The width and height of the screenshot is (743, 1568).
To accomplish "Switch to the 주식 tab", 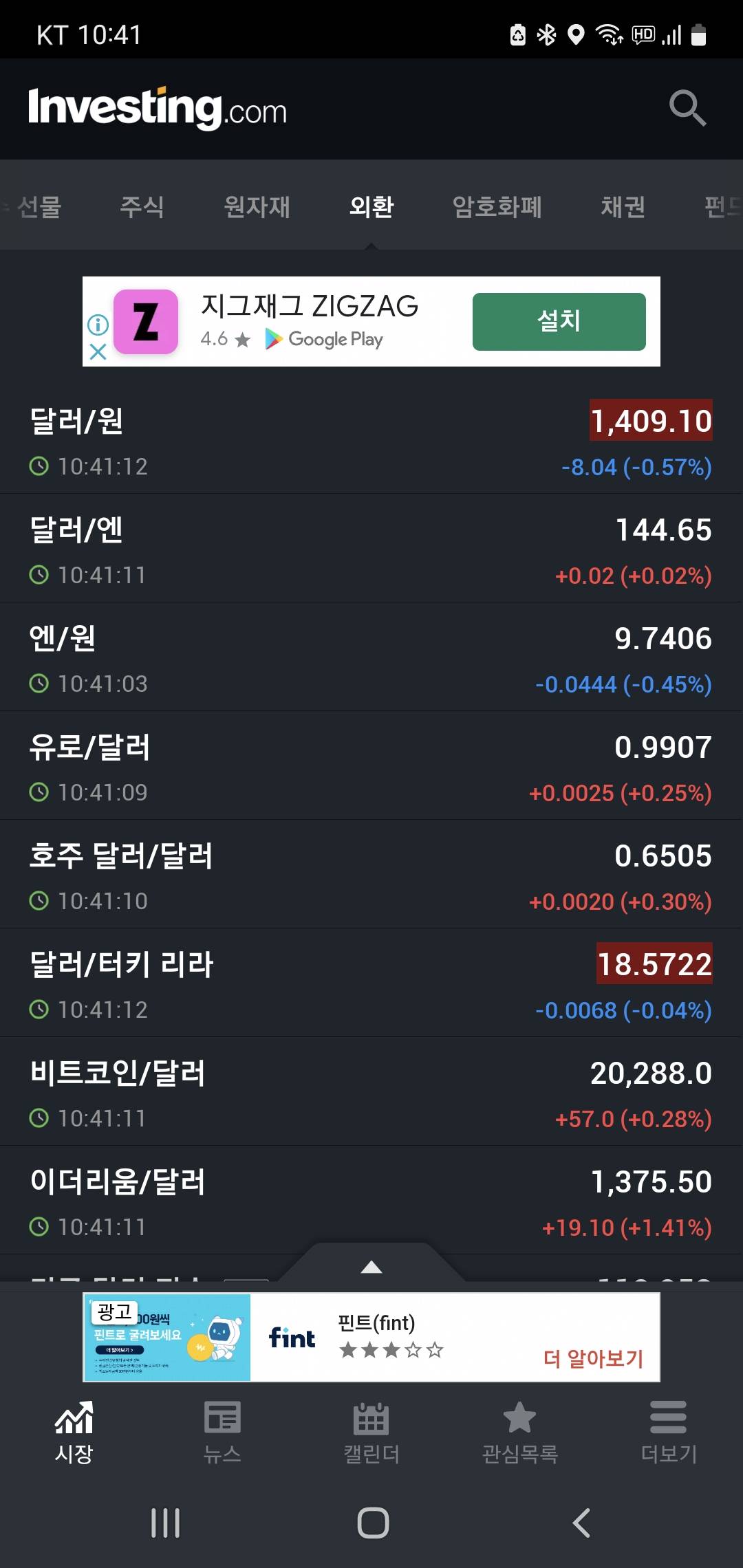I will tap(142, 206).
